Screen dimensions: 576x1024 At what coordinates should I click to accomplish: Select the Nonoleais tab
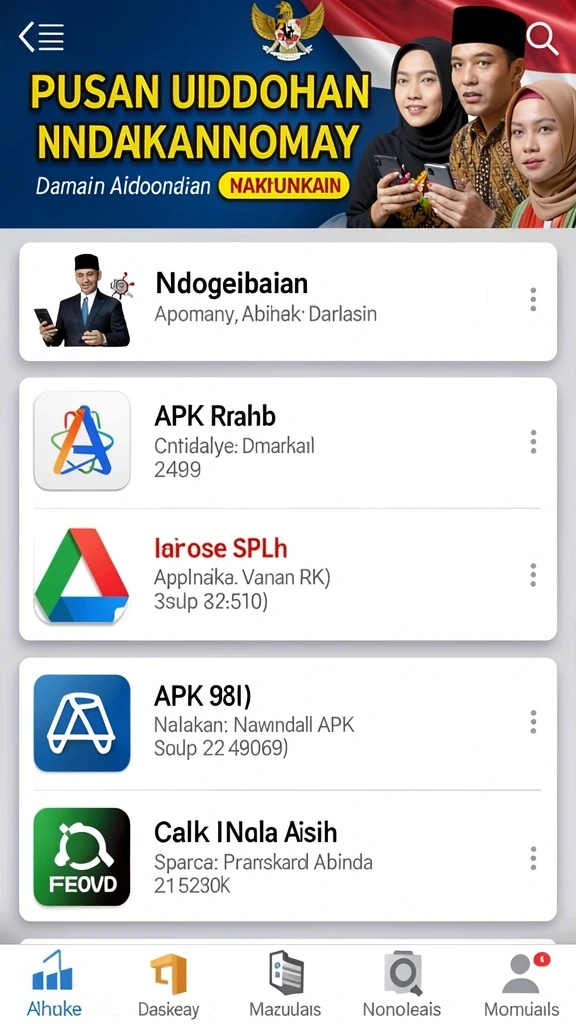pos(402,984)
